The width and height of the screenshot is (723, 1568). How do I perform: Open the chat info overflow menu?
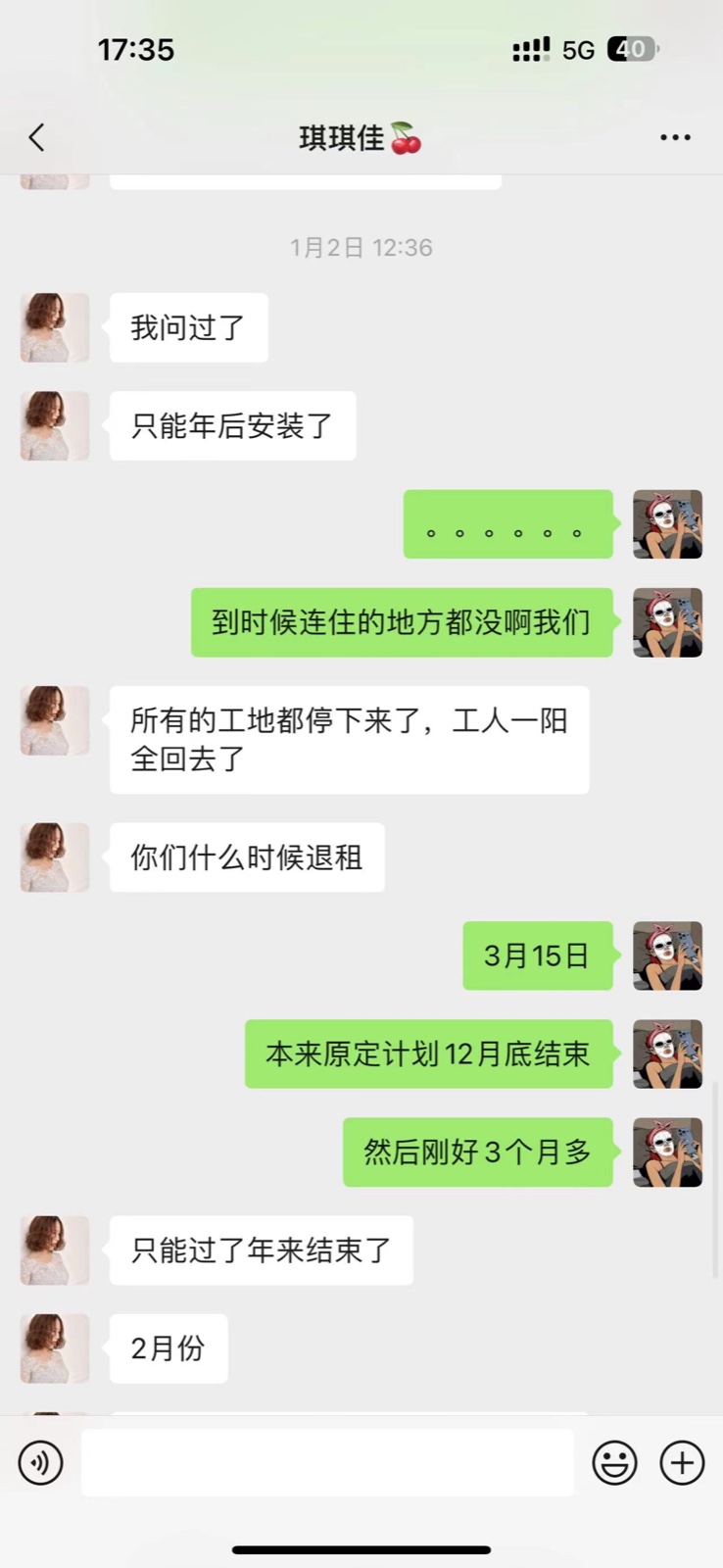(x=675, y=137)
